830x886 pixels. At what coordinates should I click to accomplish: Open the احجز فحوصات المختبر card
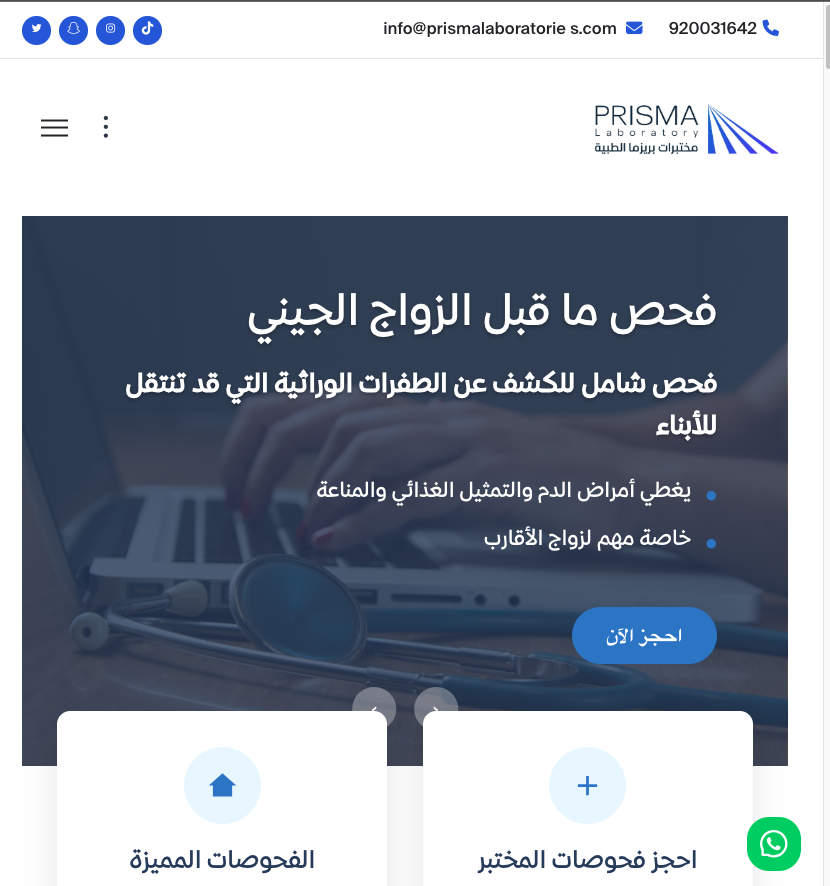[587, 810]
